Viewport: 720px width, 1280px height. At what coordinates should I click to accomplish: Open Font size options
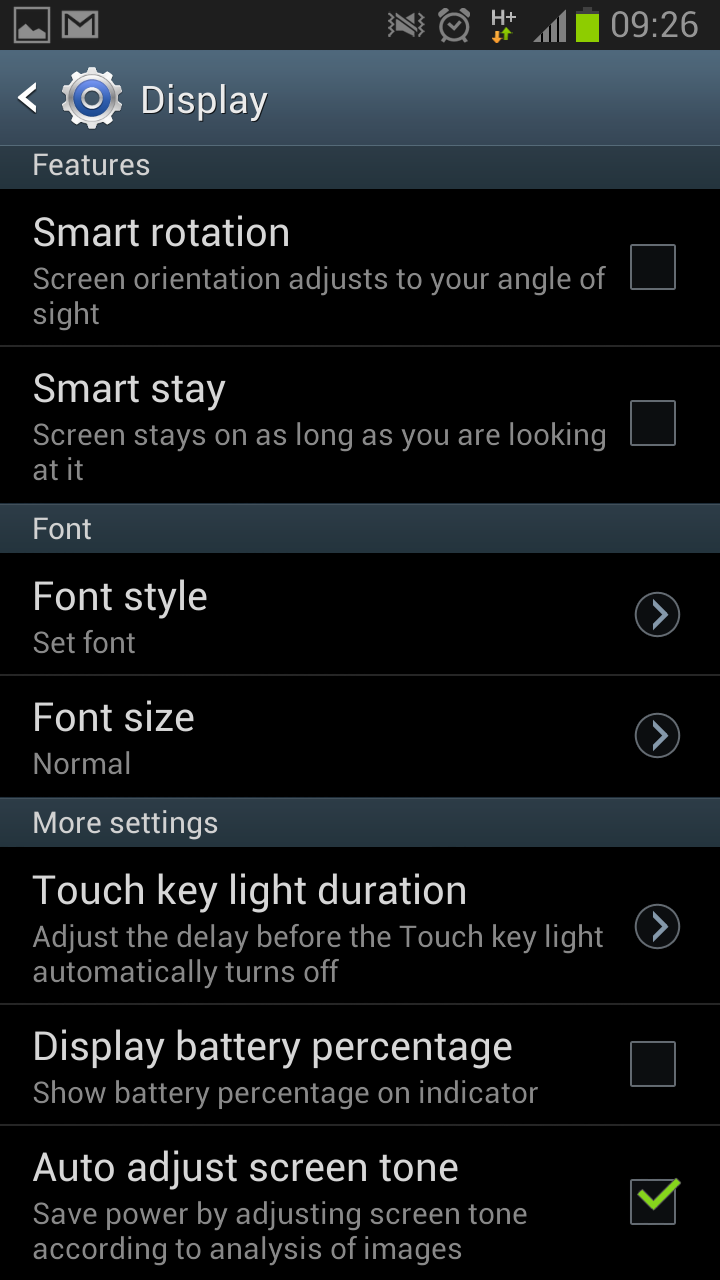657,736
